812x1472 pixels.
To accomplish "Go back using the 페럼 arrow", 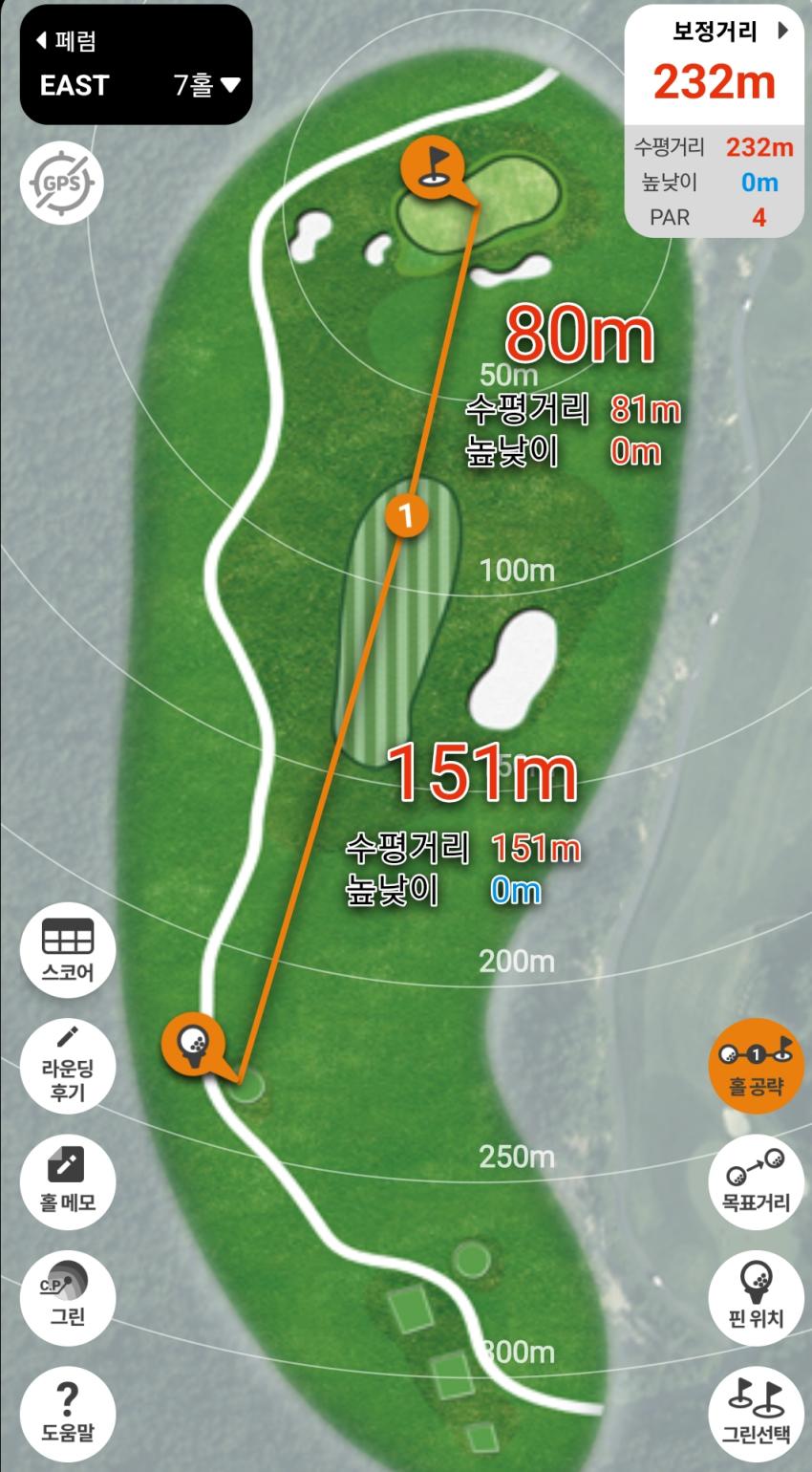I will point(65,41).
